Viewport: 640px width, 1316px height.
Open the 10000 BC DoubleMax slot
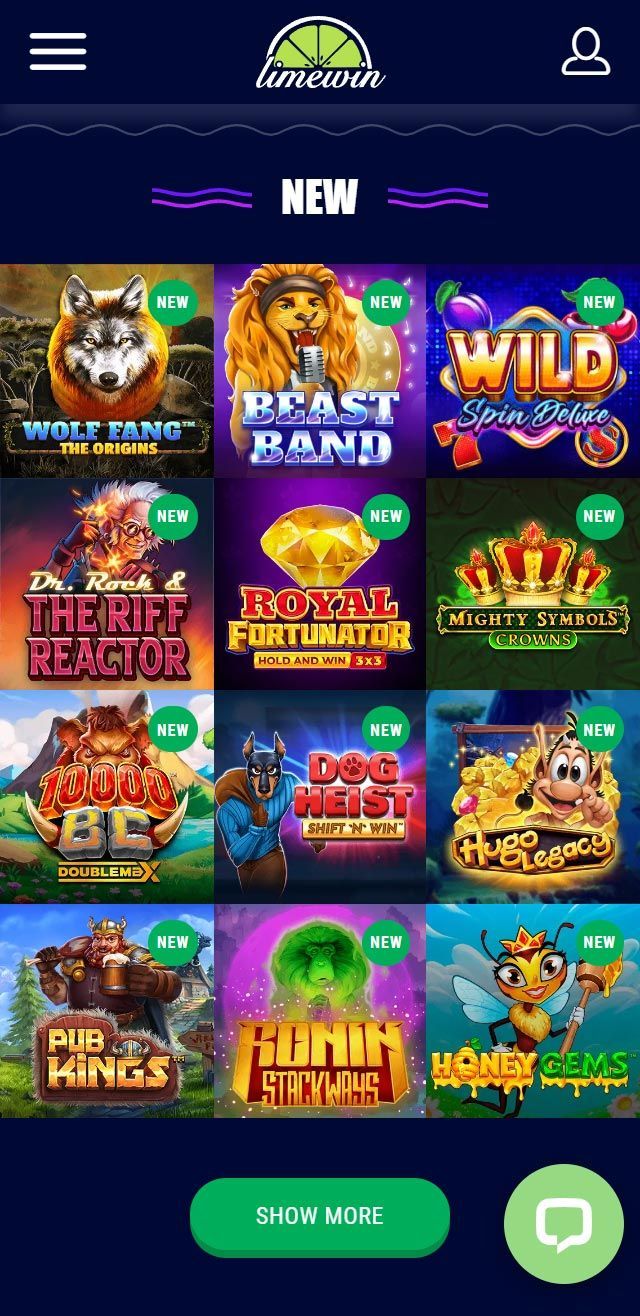106,797
